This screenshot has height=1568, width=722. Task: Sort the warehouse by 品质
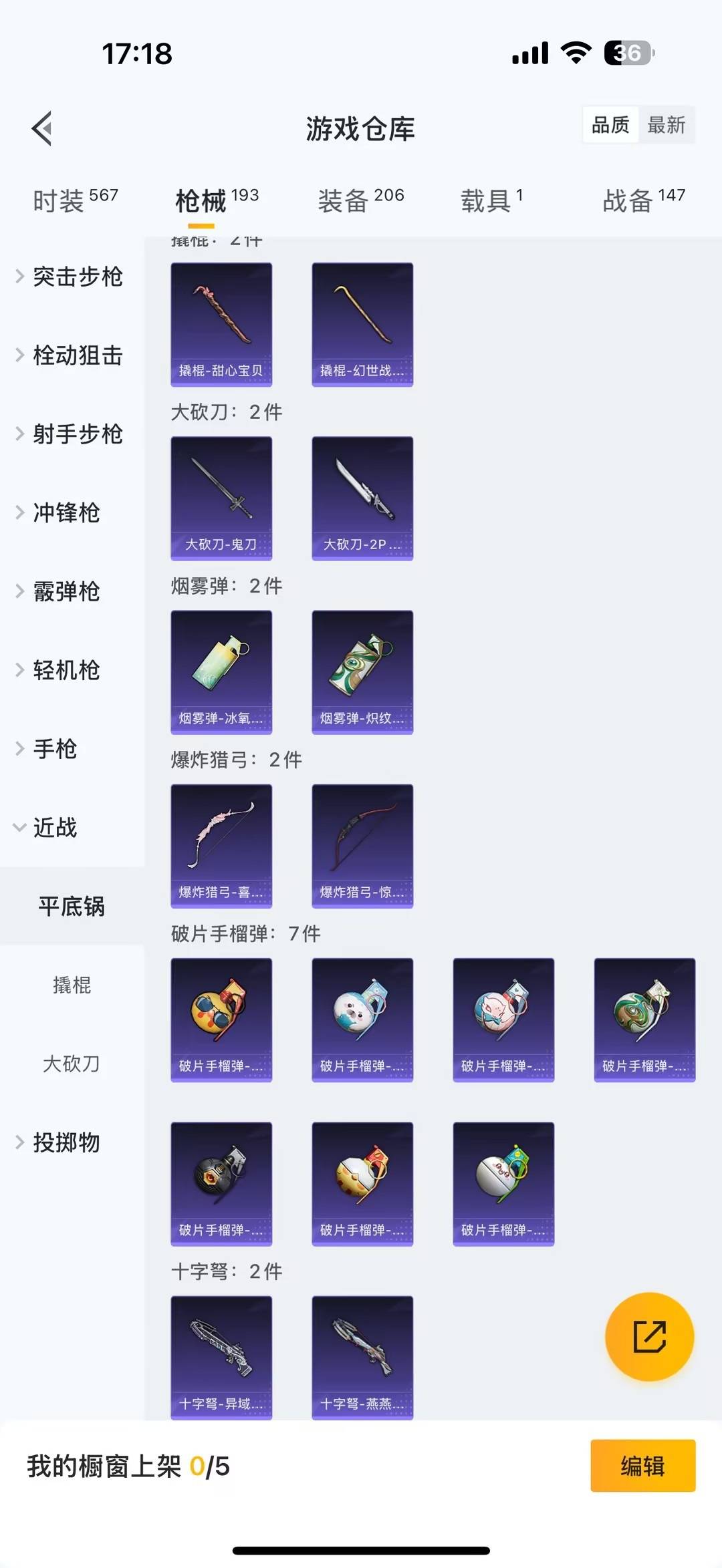(x=610, y=125)
